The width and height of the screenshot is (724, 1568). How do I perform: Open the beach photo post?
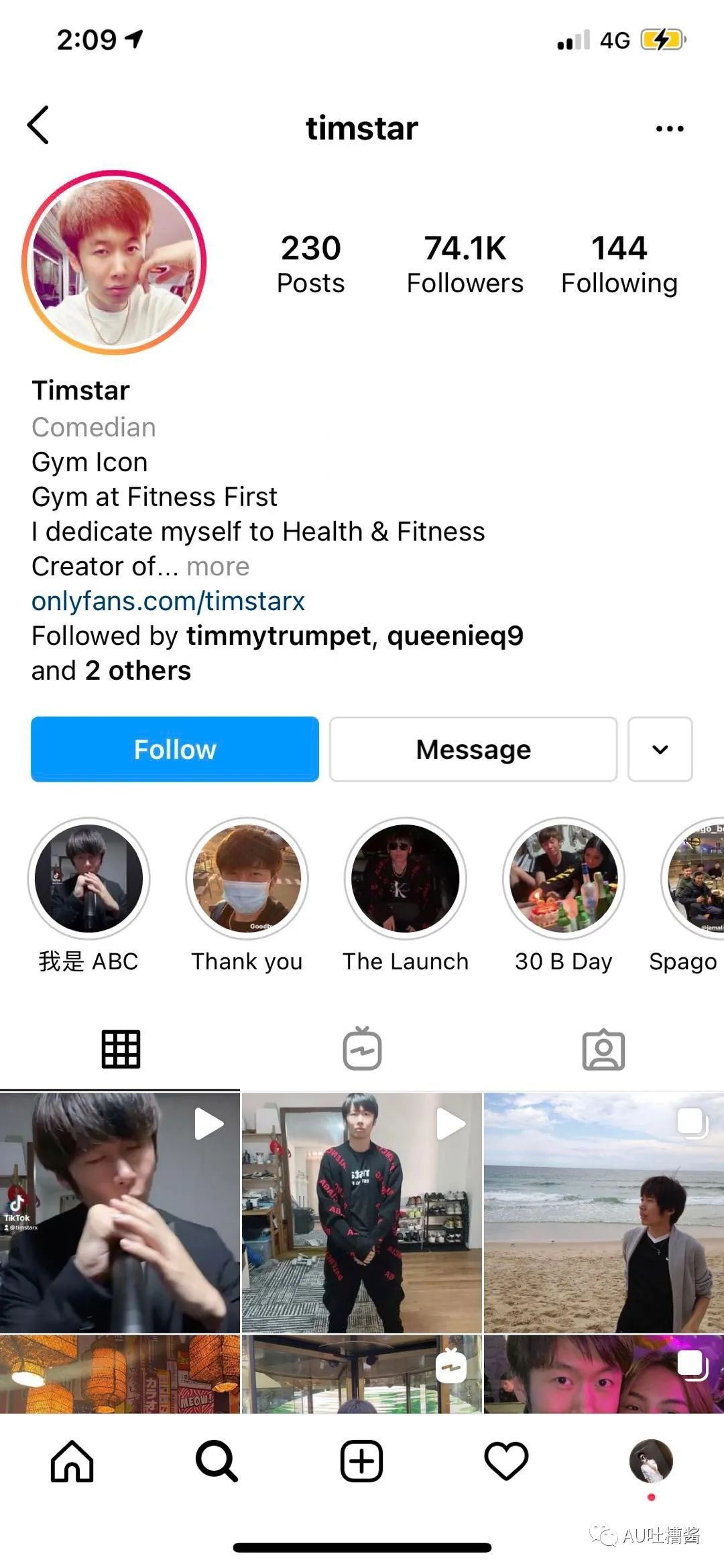603,1212
